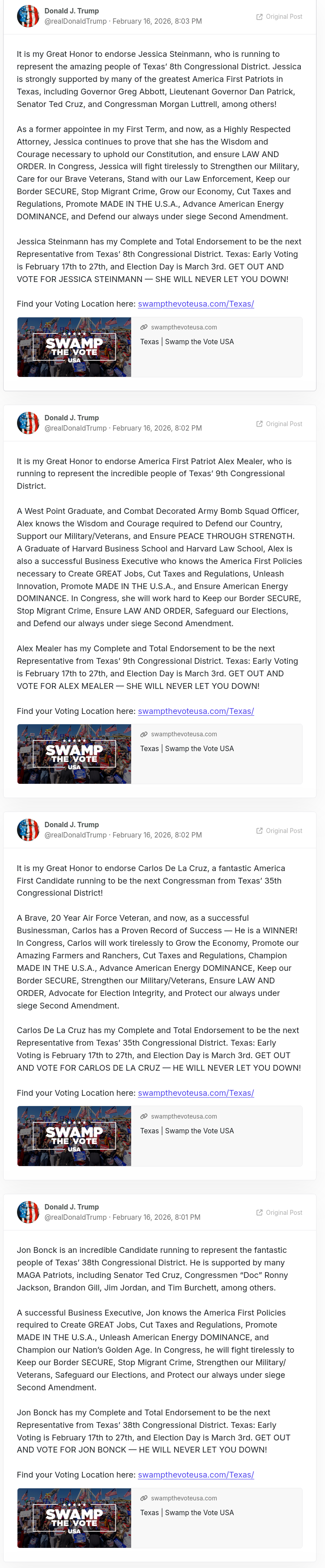Follow swampthevoteusa.com/Texas/ link in the Alex Mealer post

195,711
